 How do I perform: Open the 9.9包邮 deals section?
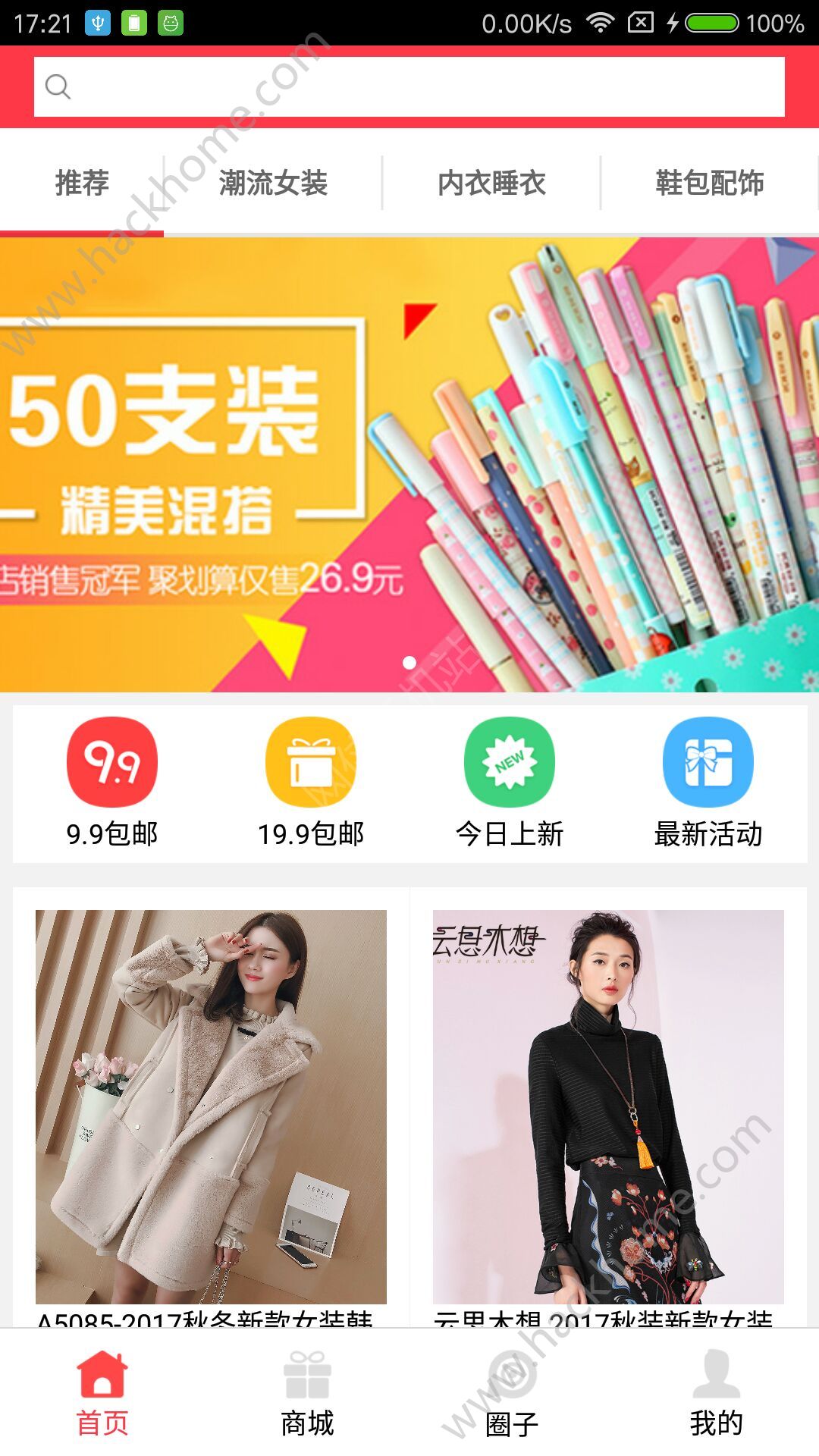pyautogui.click(x=112, y=783)
